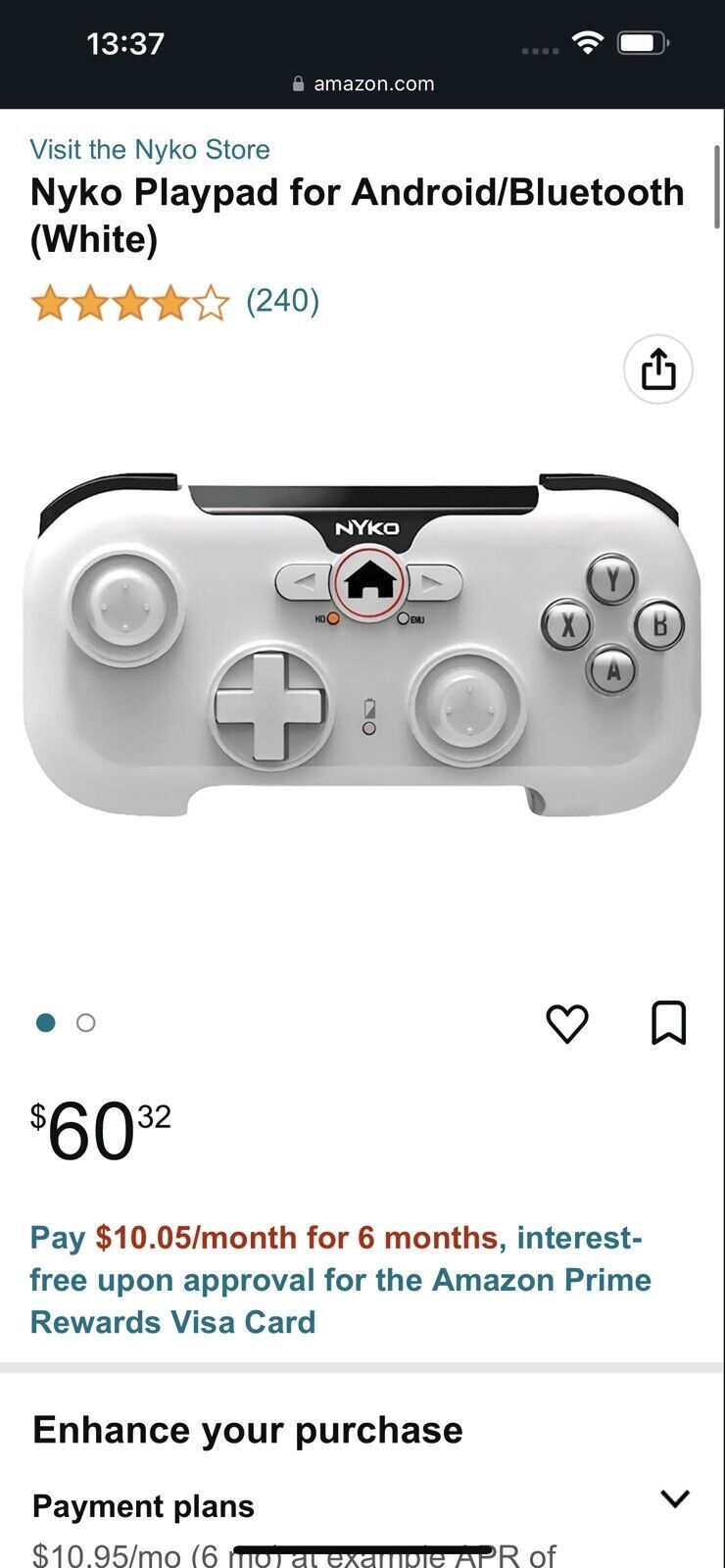The image size is (725, 1568).
Task: Share this product
Action: click(658, 369)
